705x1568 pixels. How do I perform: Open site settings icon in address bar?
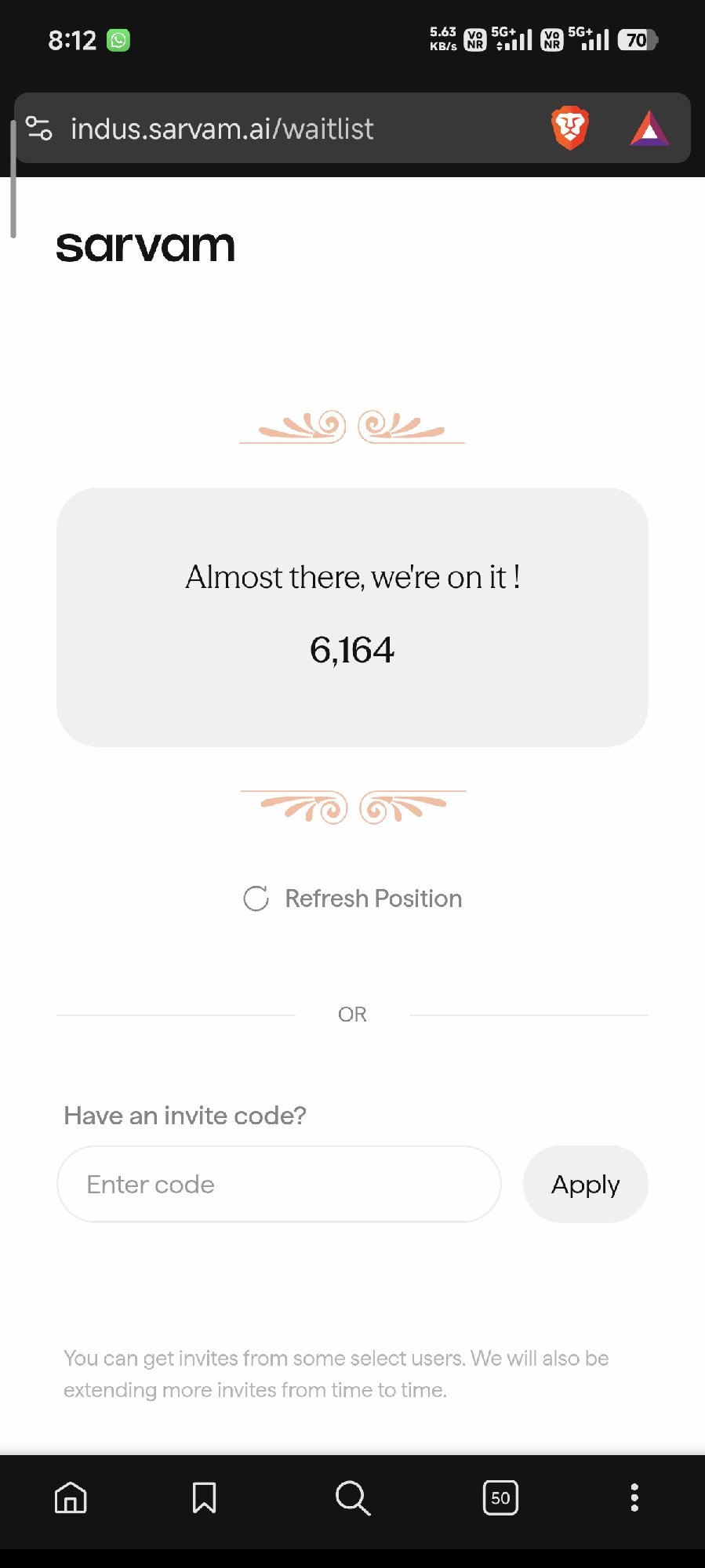pos(38,128)
